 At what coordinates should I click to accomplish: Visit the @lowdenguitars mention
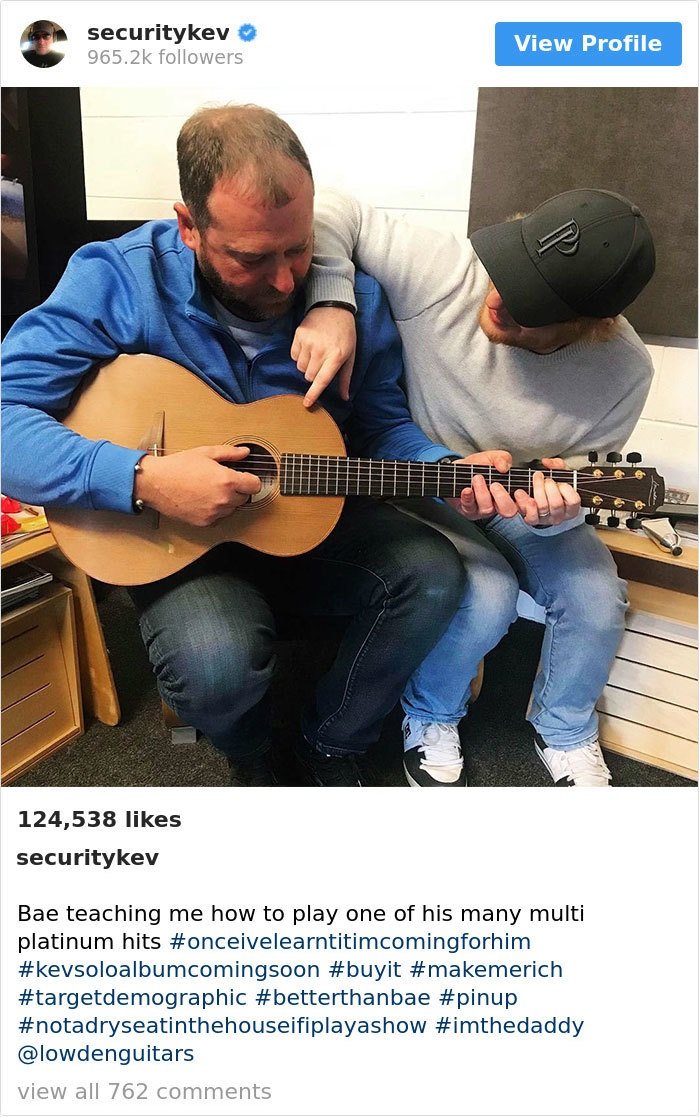pyautogui.click(x=106, y=1054)
